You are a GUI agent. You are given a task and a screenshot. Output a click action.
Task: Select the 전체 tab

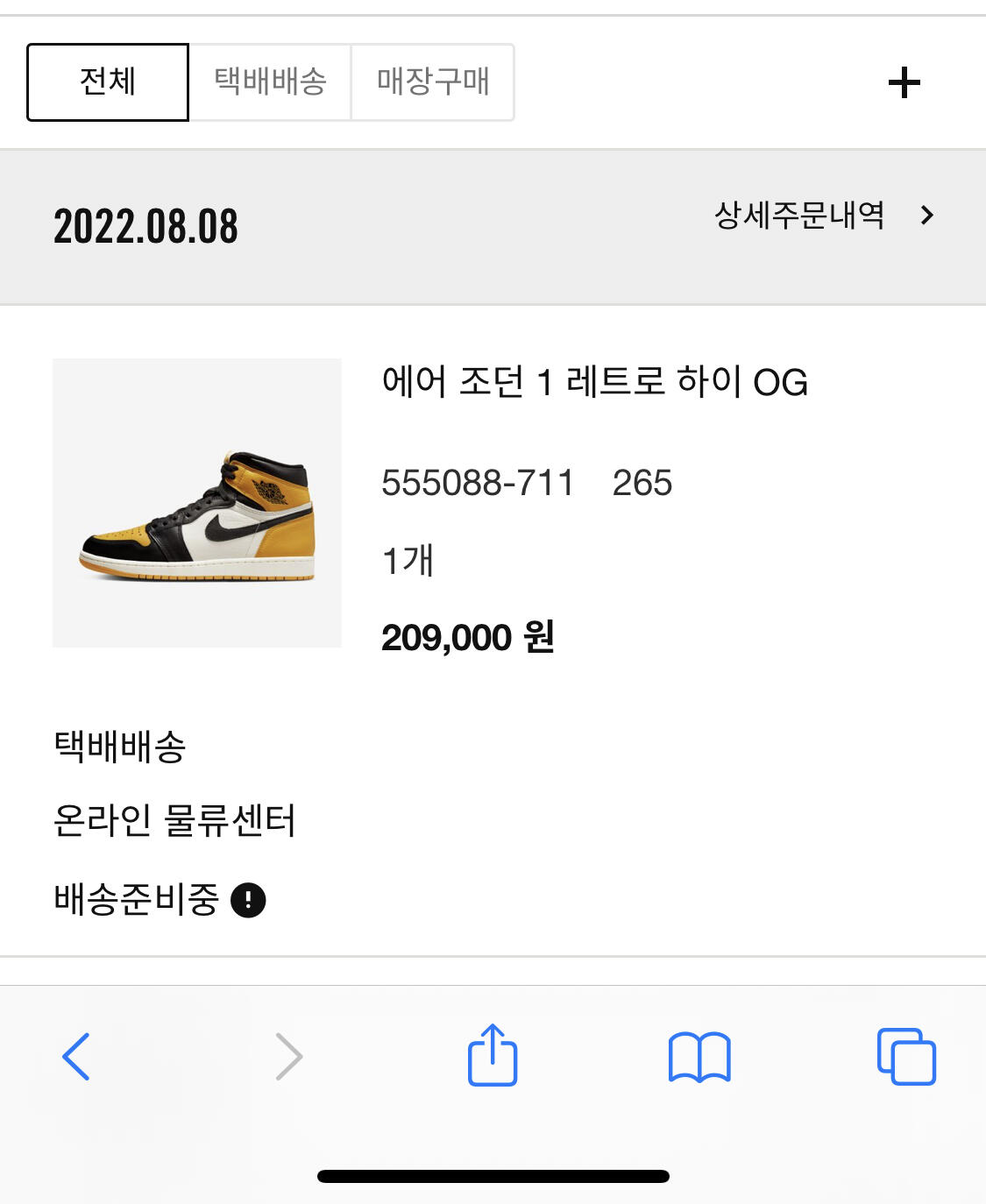point(108,82)
